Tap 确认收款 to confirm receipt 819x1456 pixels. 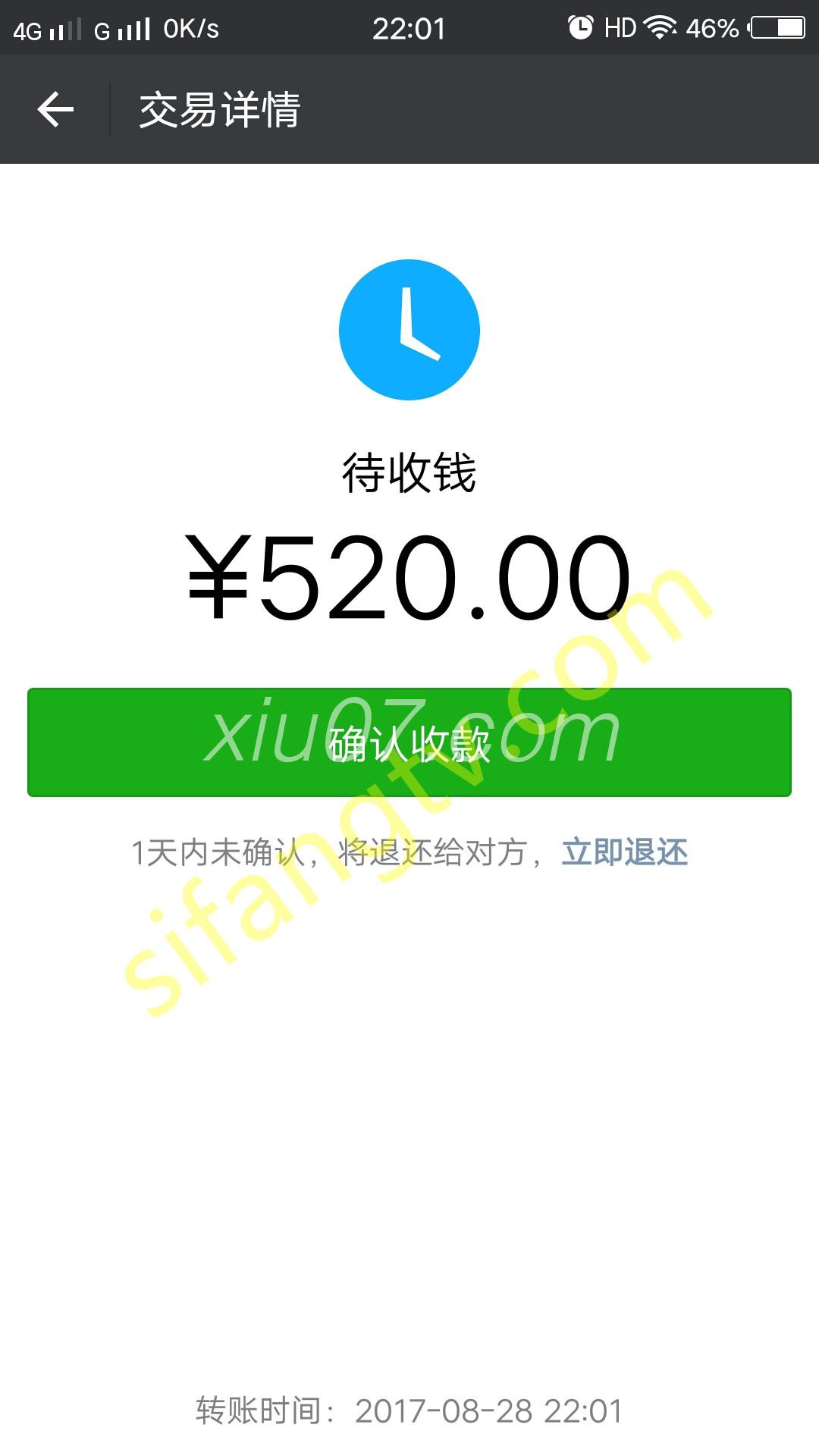(409, 742)
